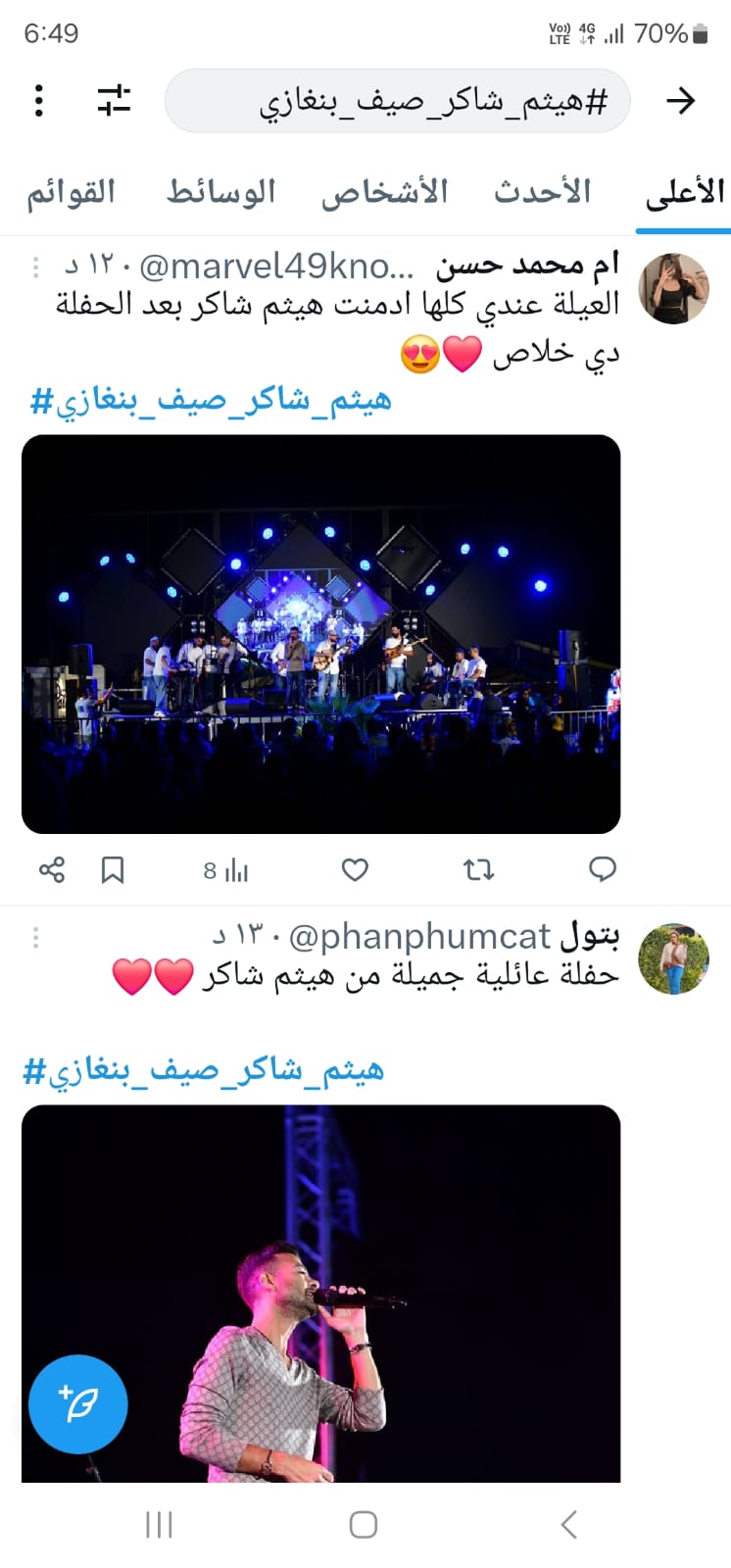This screenshot has width=731, height=1568.
Task: Switch to the القوائم tab
Action: tap(71, 191)
